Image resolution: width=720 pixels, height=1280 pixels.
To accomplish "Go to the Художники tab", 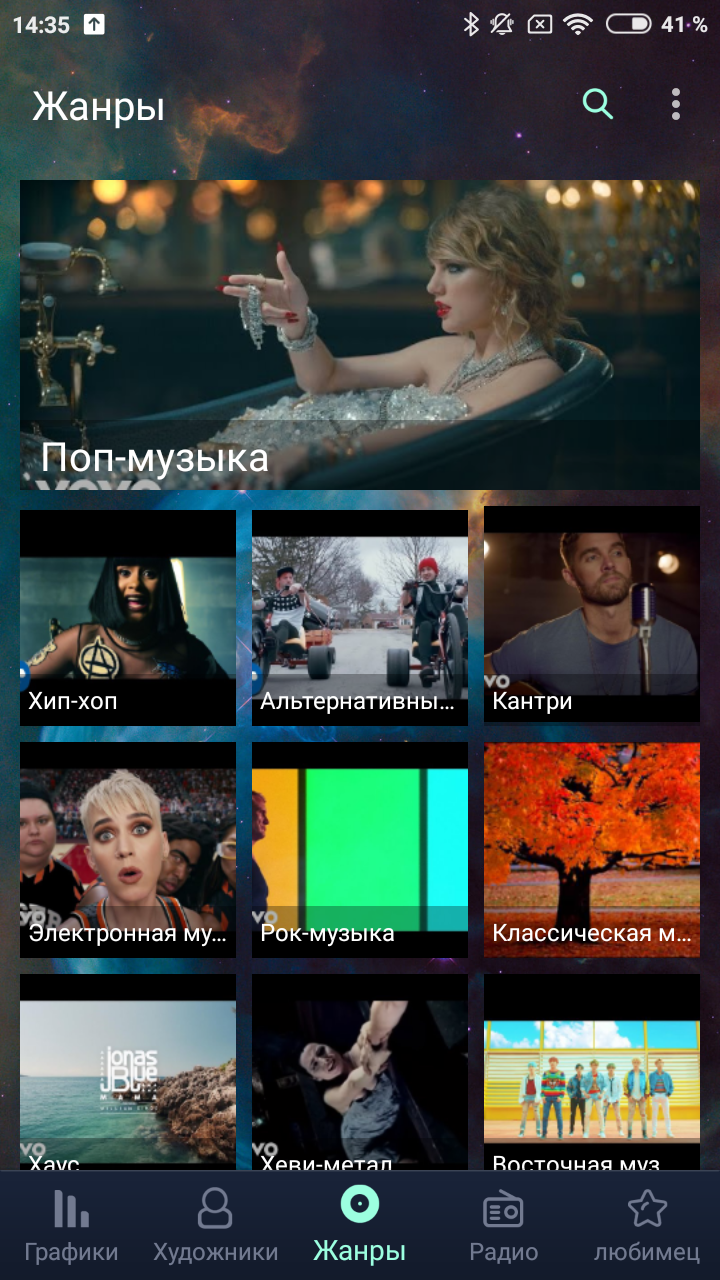I will coord(215,1226).
